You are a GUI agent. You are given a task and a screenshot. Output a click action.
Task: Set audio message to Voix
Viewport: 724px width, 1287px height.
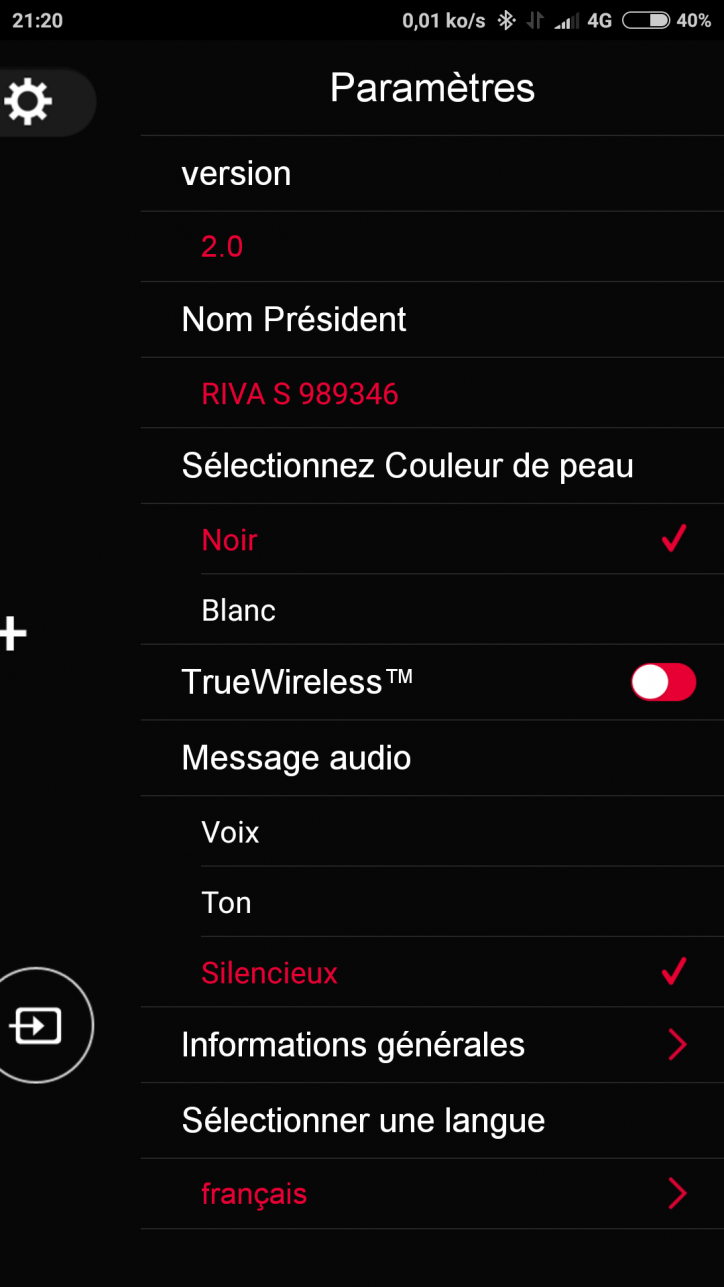click(462, 832)
